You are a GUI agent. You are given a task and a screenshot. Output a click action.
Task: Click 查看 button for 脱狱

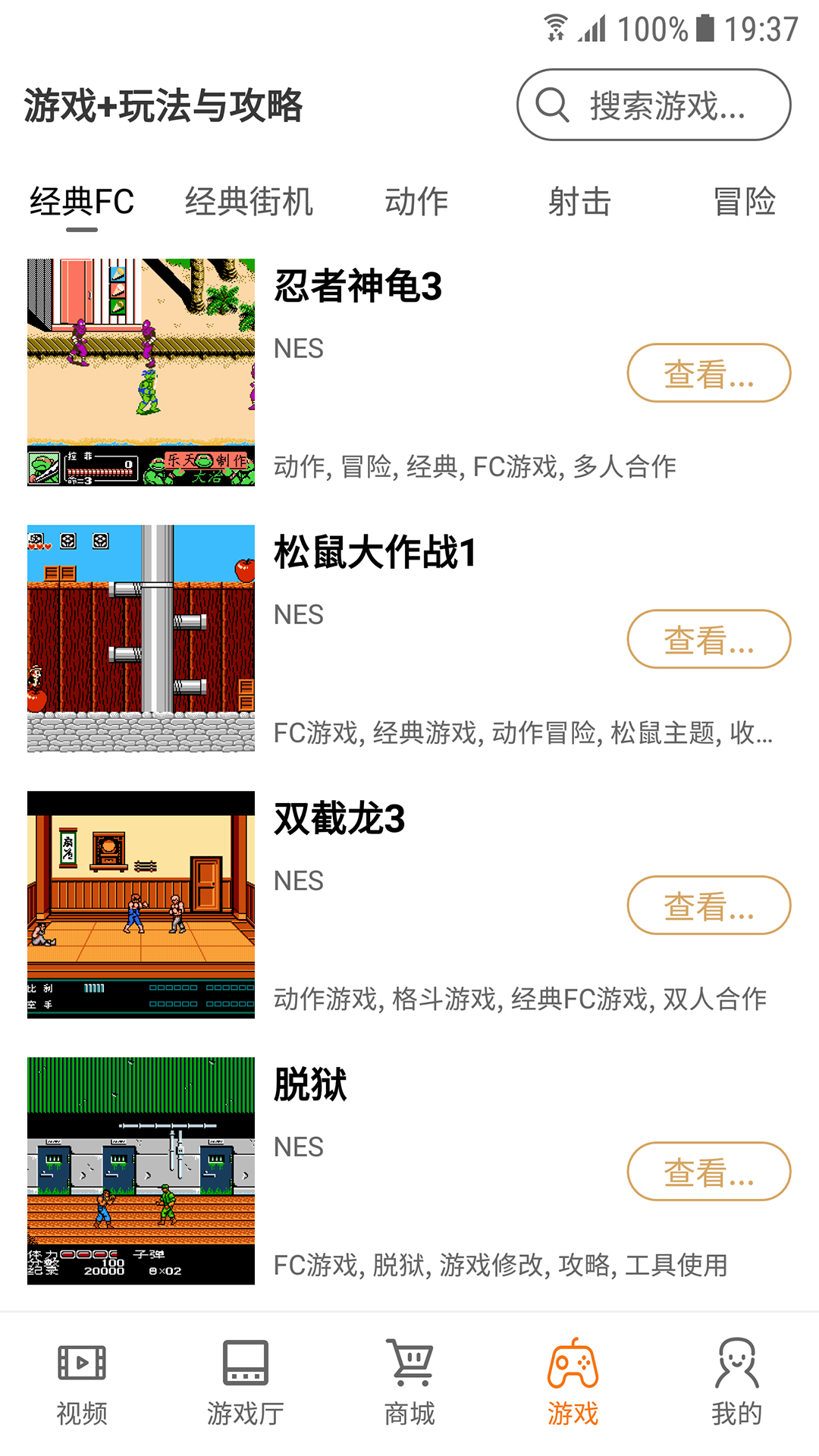click(708, 1172)
